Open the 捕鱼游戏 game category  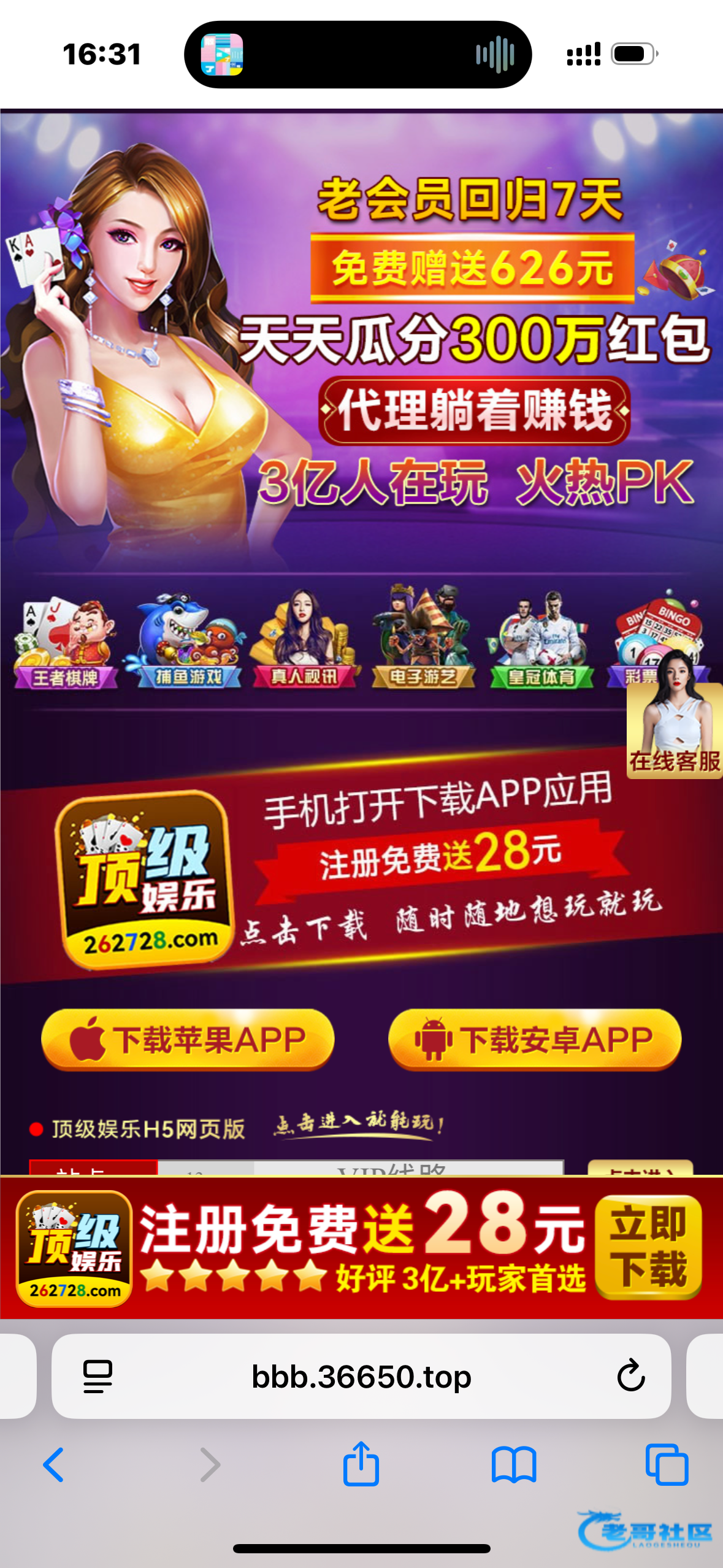point(185,644)
